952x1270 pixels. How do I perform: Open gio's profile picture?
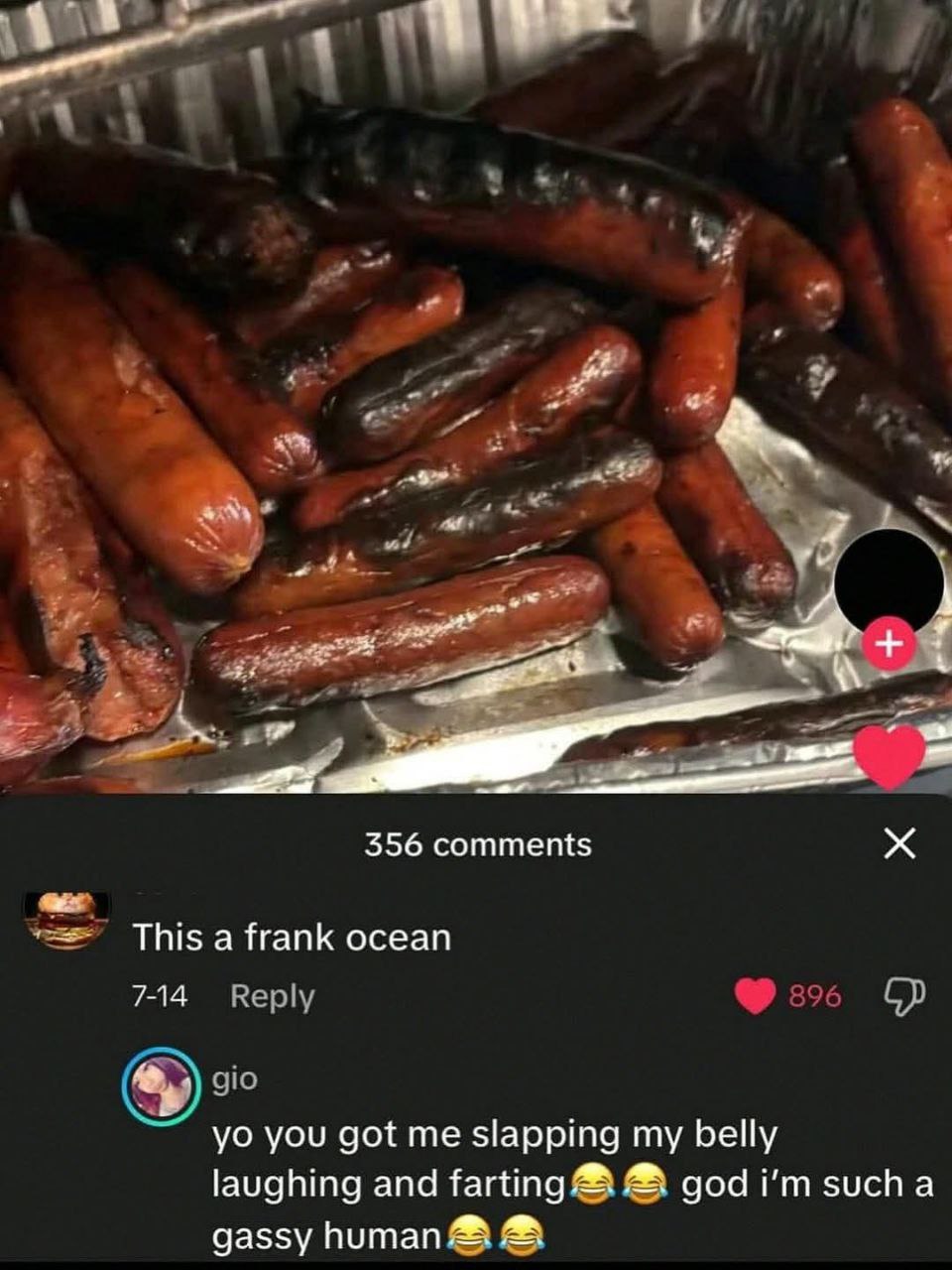(159, 1086)
